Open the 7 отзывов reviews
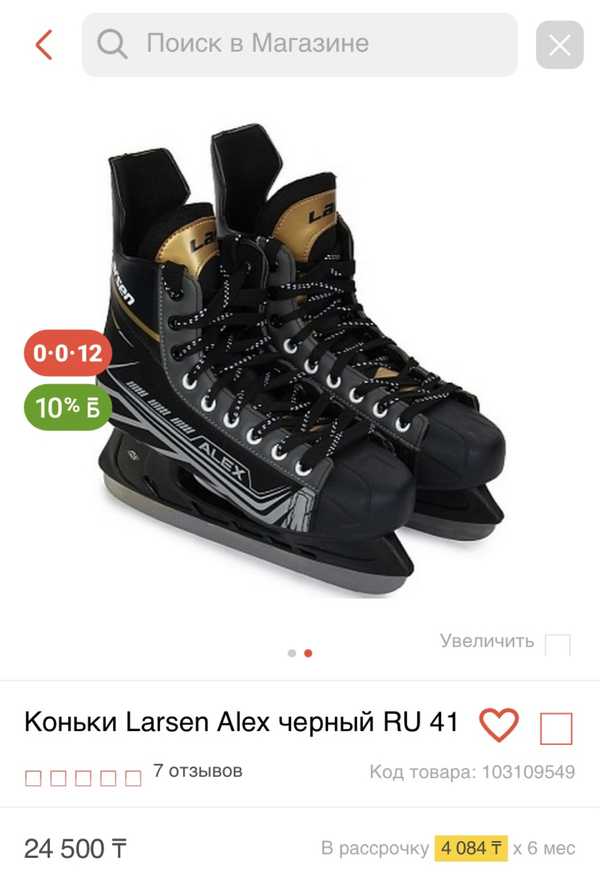 click(197, 772)
